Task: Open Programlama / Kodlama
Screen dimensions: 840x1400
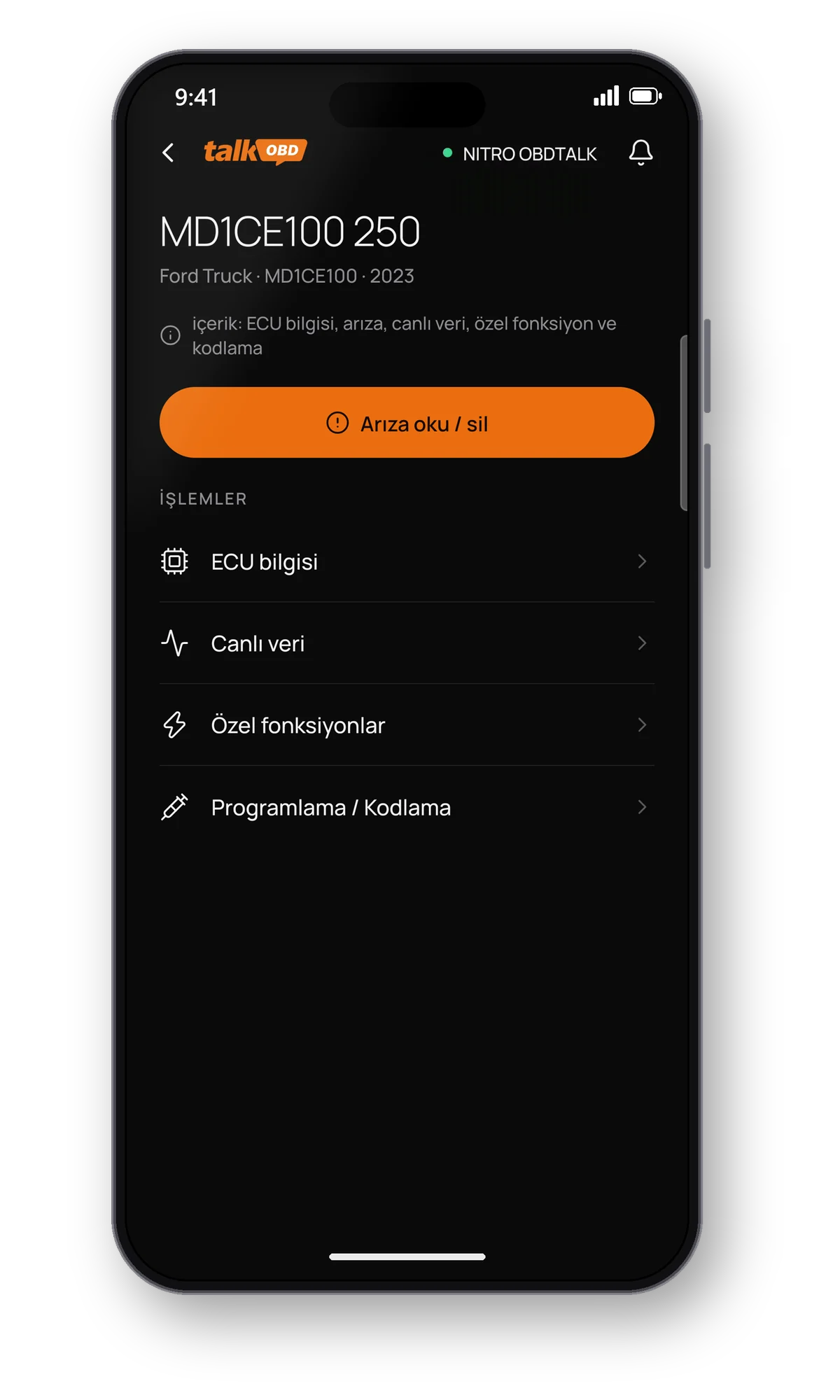Action: click(x=407, y=807)
